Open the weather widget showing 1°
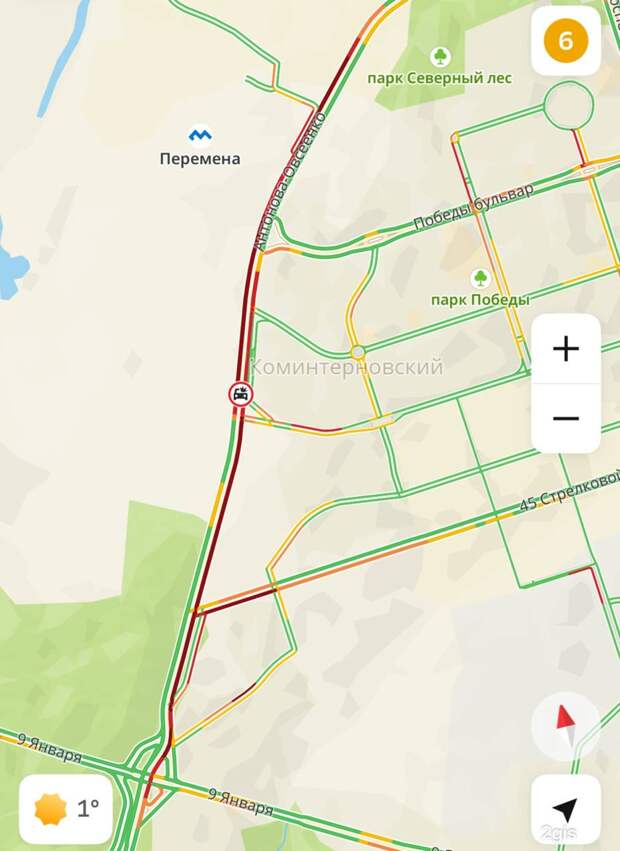Screen dimensions: 620x851 tap(66, 808)
